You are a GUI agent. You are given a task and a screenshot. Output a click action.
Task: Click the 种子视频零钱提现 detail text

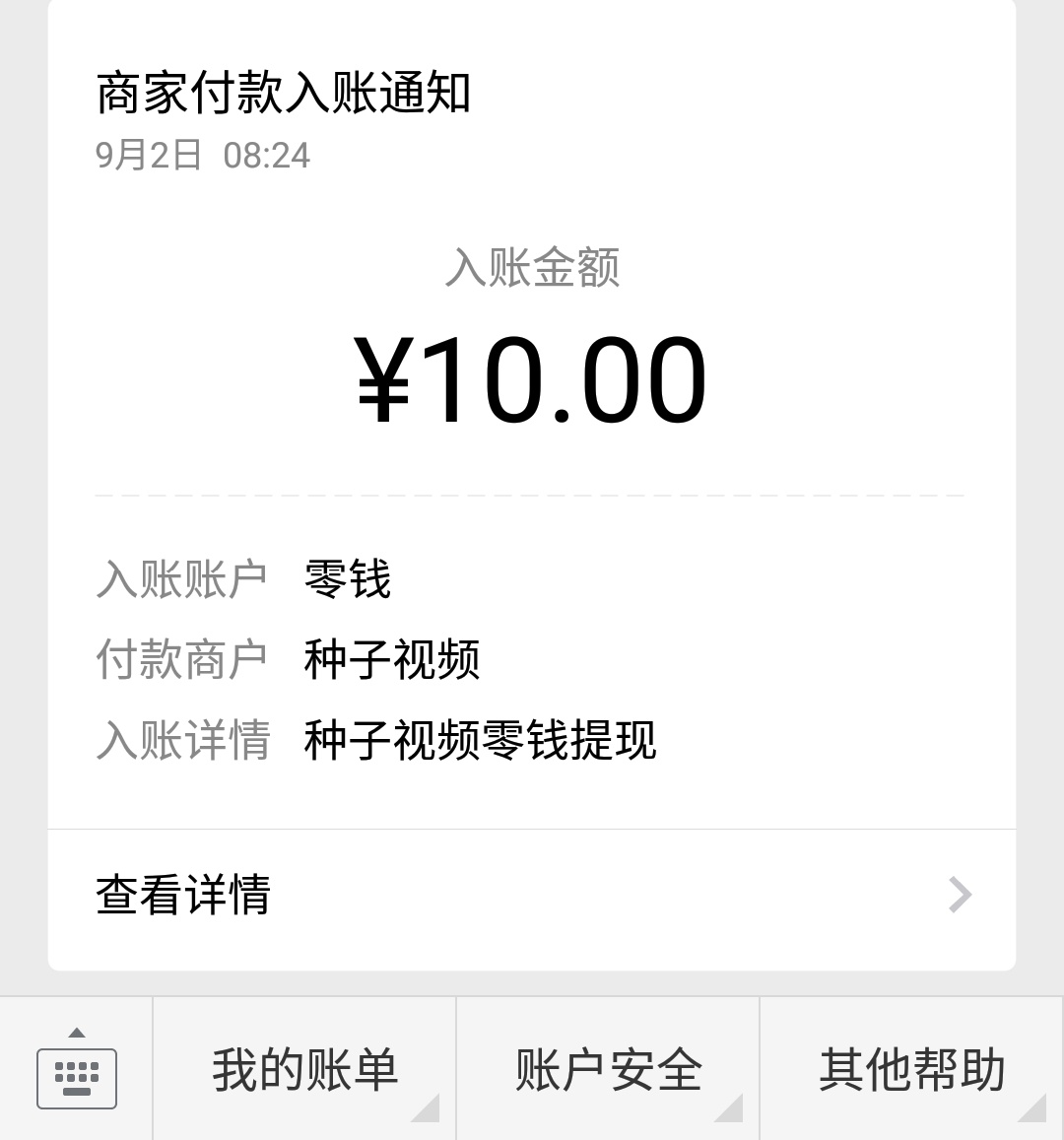pyautogui.click(x=478, y=742)
